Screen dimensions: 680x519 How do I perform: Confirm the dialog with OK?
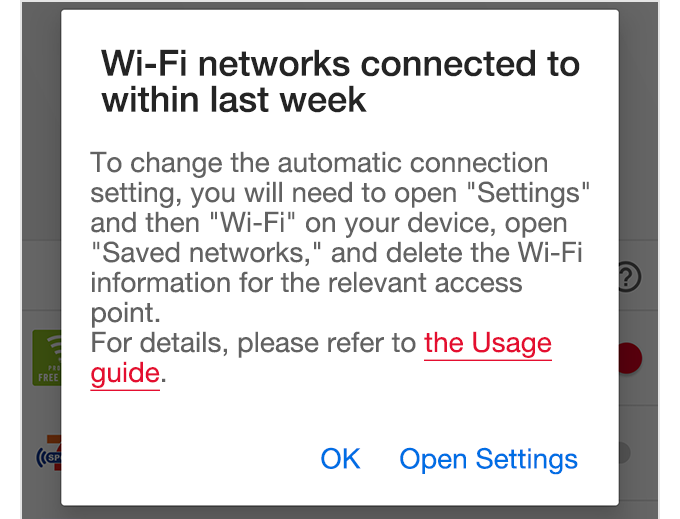click(x=340, y=459)
